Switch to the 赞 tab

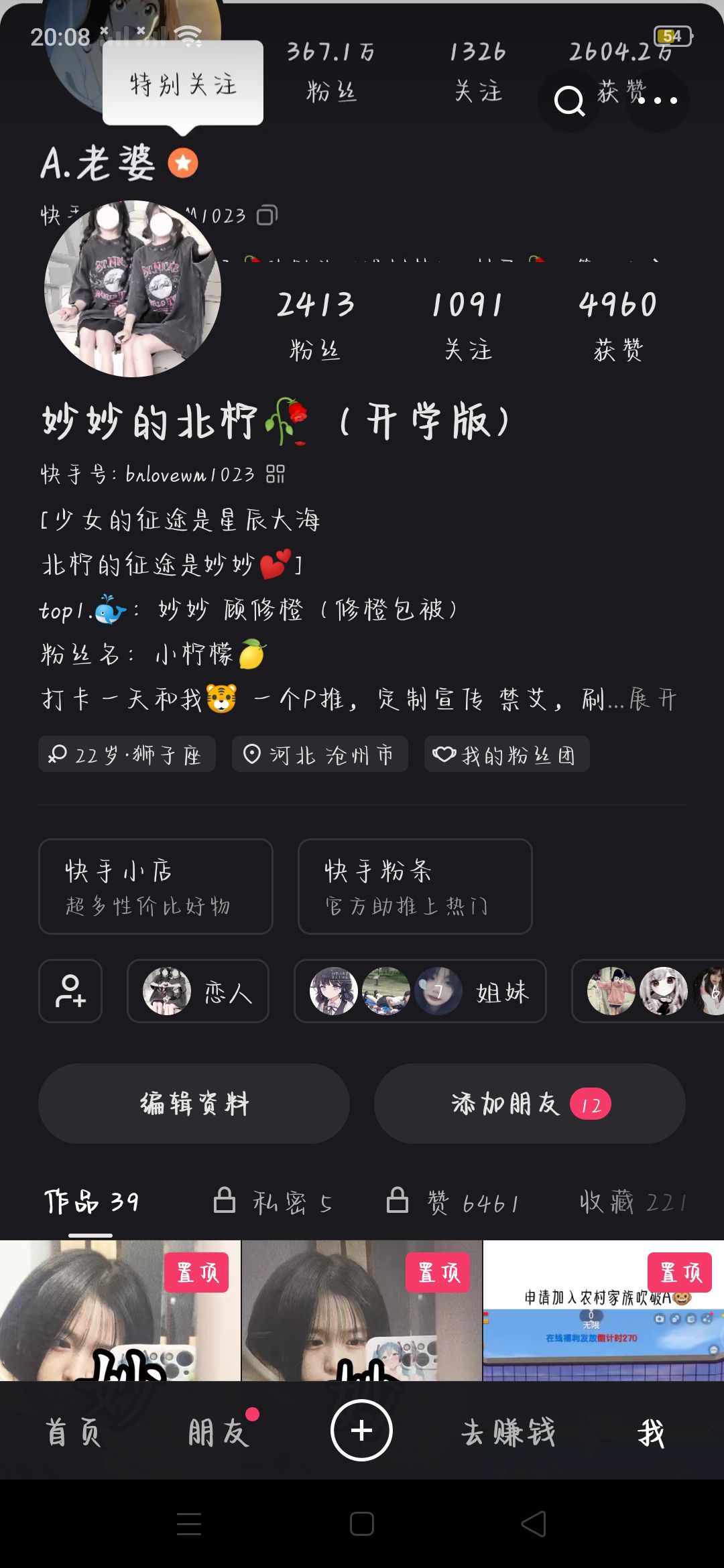[x=453, y=1202]
